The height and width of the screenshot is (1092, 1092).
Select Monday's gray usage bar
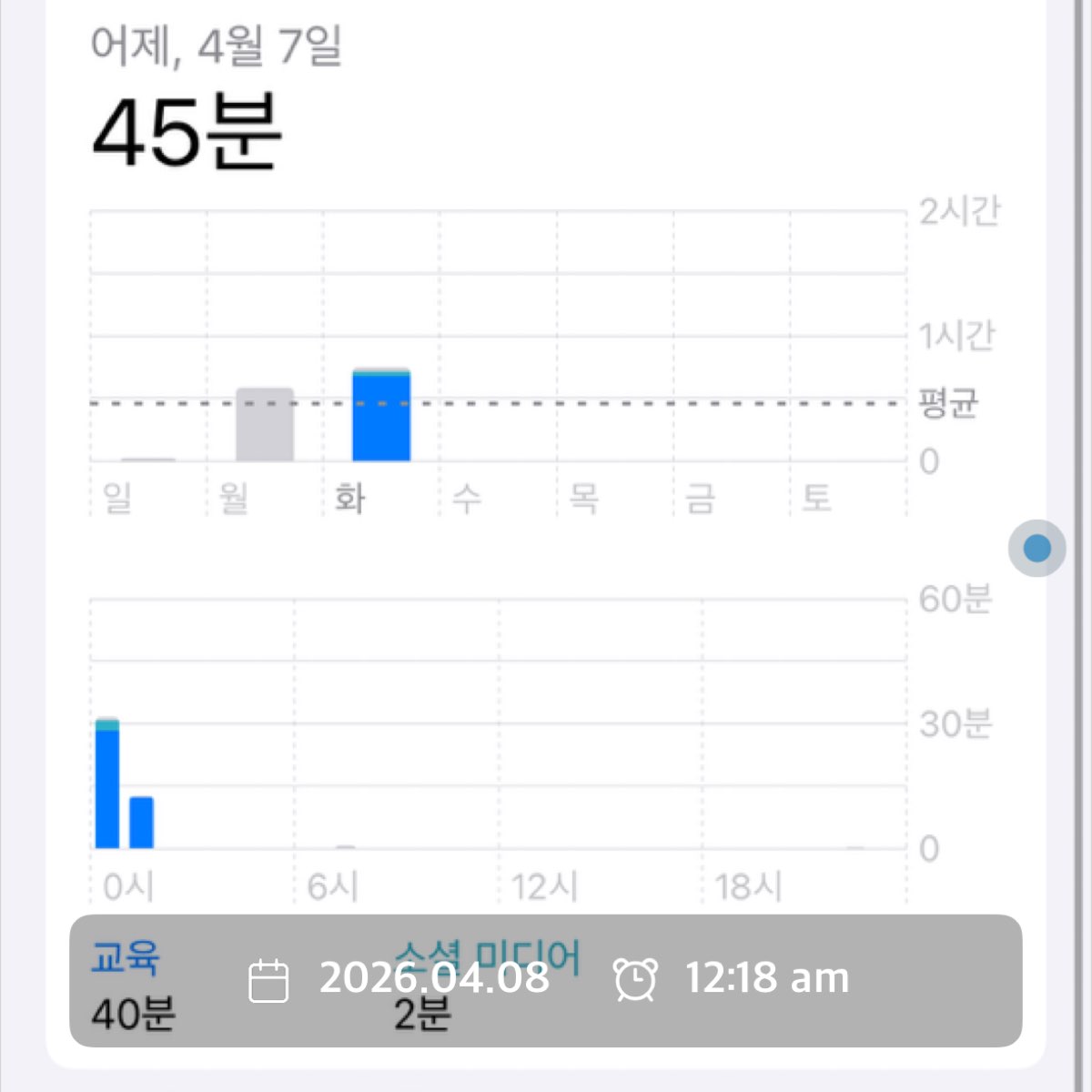[x=265, y=425]
